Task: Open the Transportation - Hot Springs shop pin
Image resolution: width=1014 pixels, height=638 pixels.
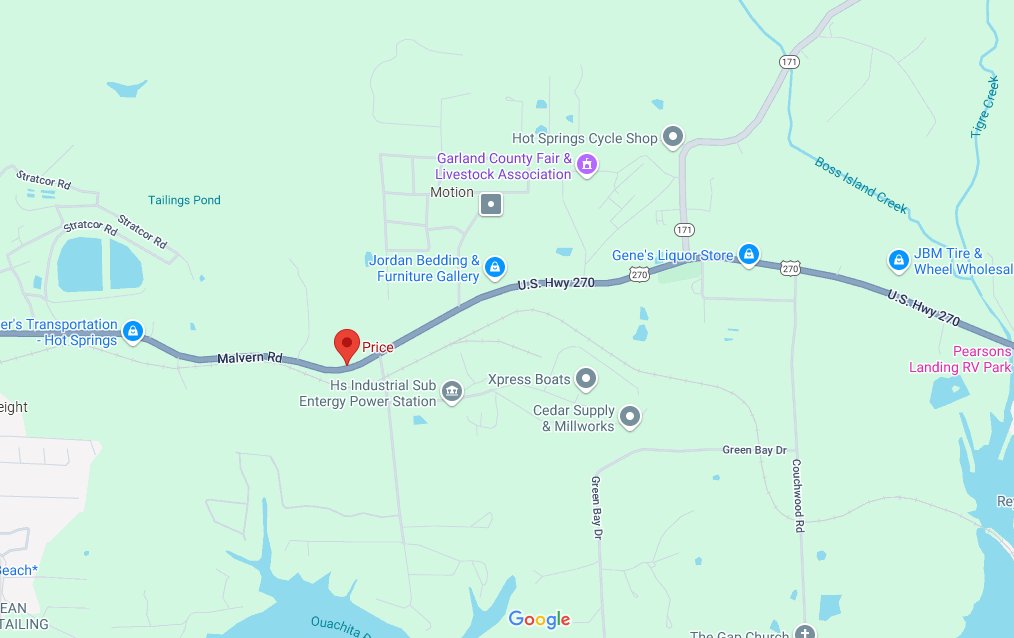Action: click(132, 330)
